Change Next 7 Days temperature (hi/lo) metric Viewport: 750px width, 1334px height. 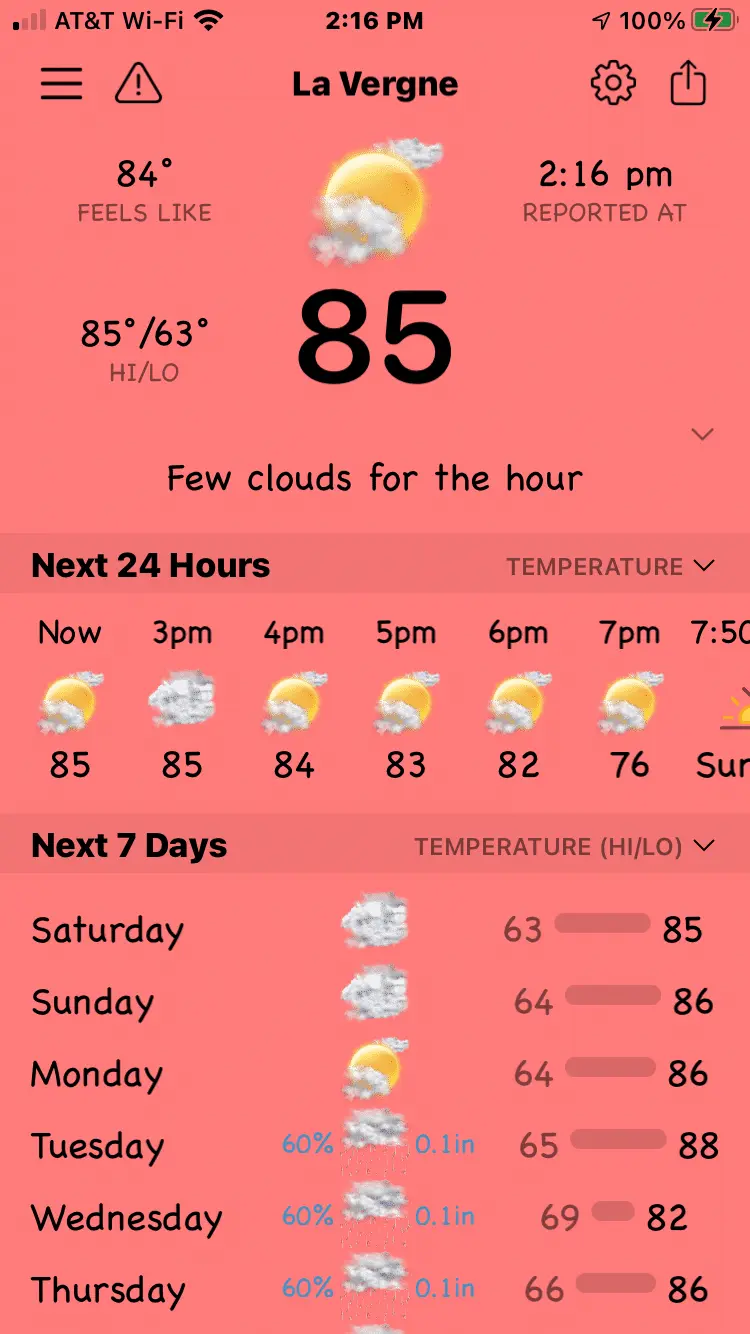point(565,847)
